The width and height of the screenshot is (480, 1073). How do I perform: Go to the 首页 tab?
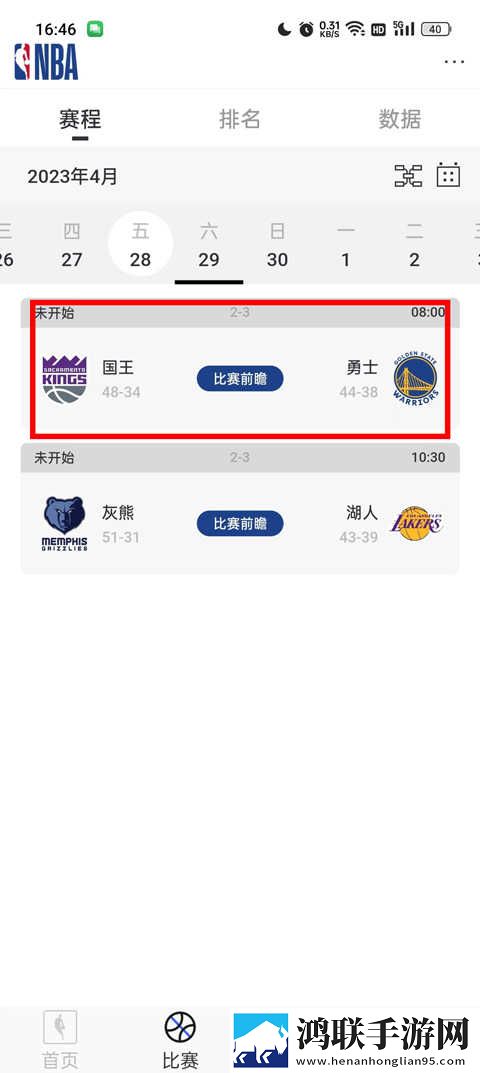click(x=60, y=1039)
